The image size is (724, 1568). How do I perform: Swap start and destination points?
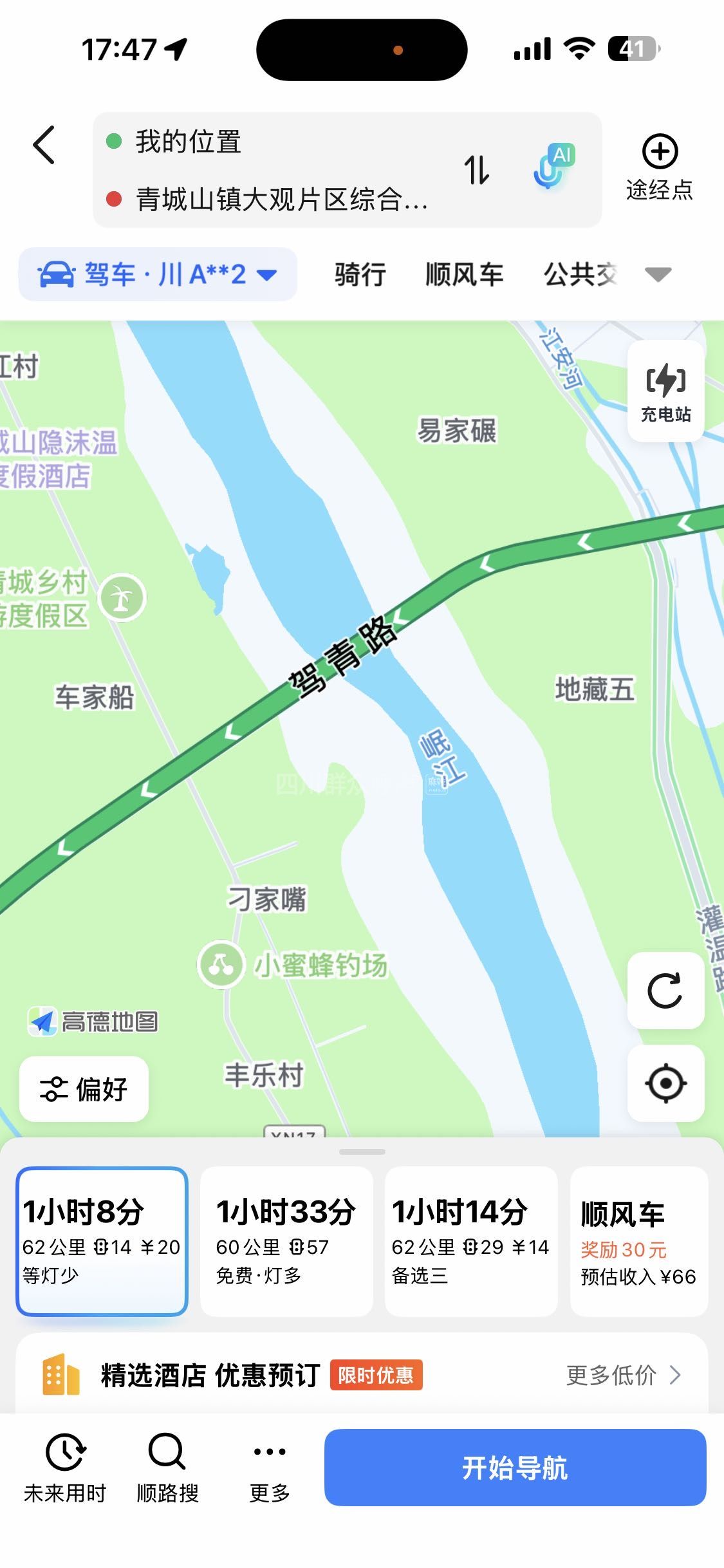point(477,171)
